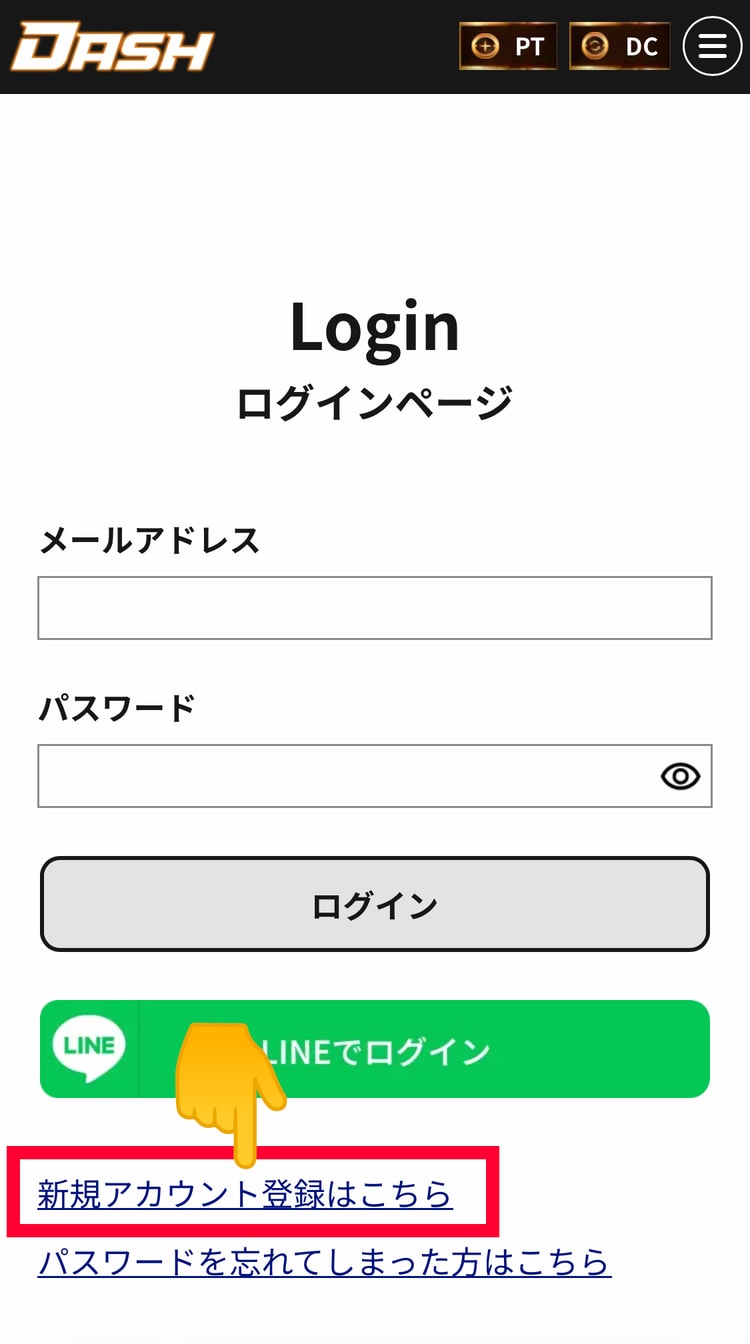This screenshot has width=750, height=1344.
Task: Open the password recovery link at bottom
Action: coord(324,1263)
